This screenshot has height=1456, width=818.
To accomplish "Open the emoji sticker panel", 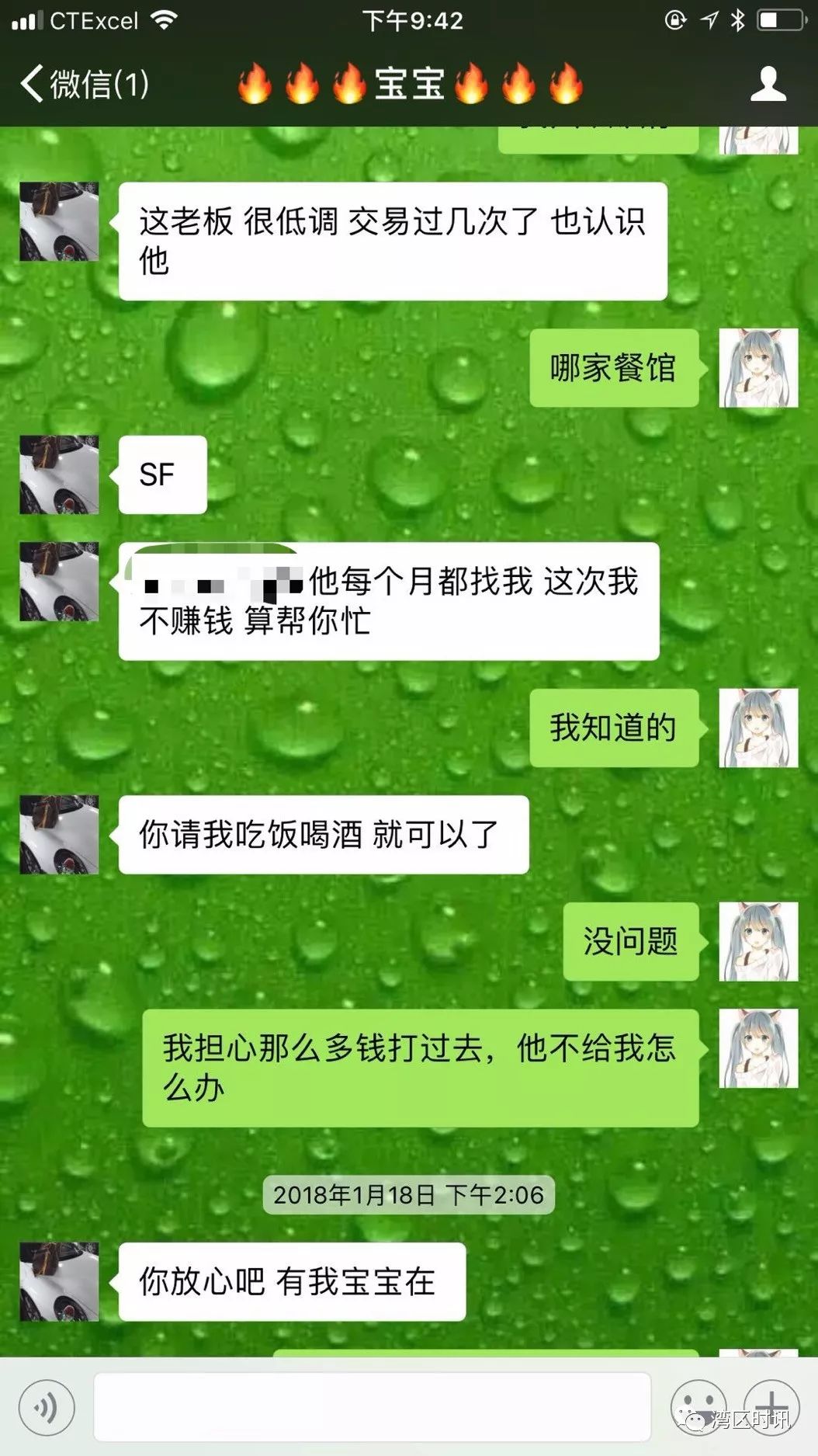I will [698, 1407].
